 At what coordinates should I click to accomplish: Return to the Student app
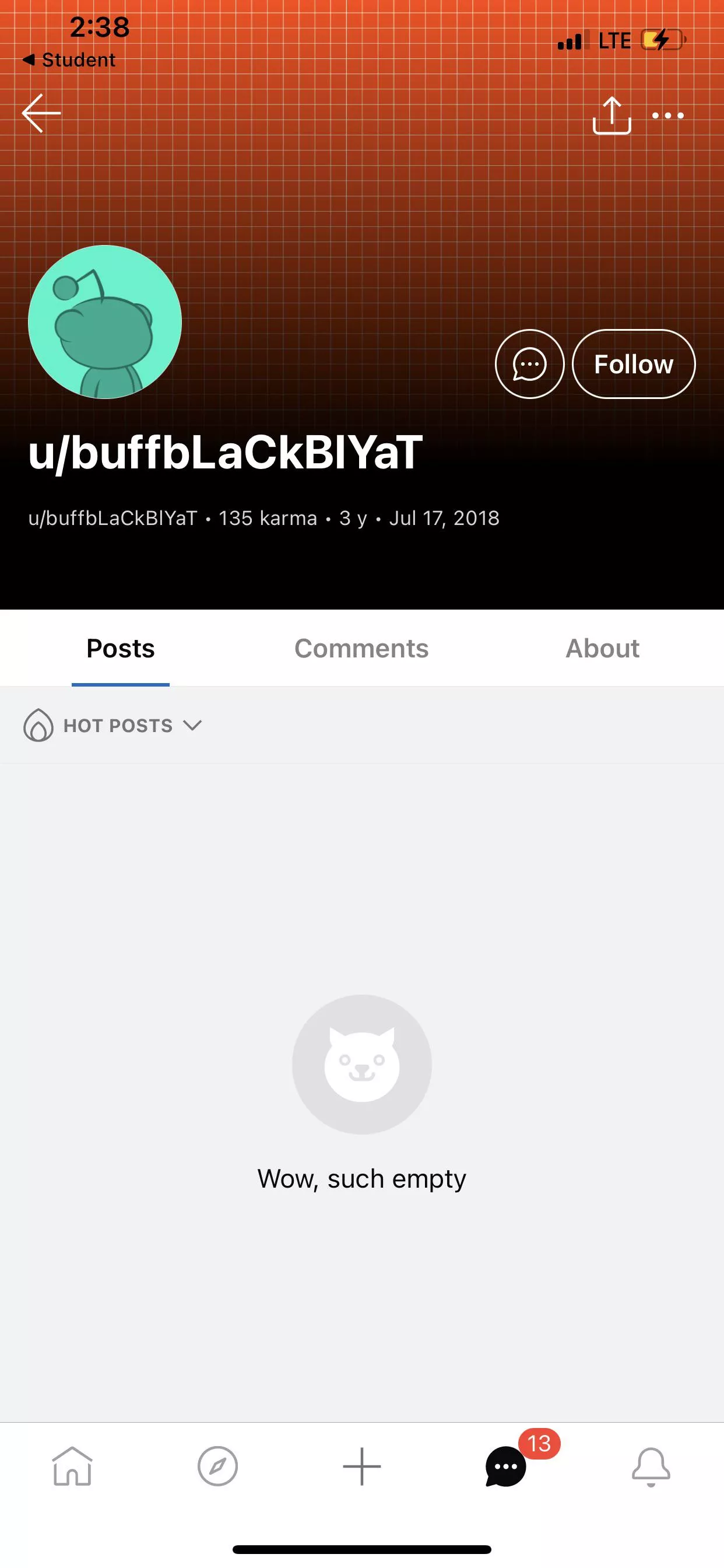pyautogui.click(x=69, y=60)
